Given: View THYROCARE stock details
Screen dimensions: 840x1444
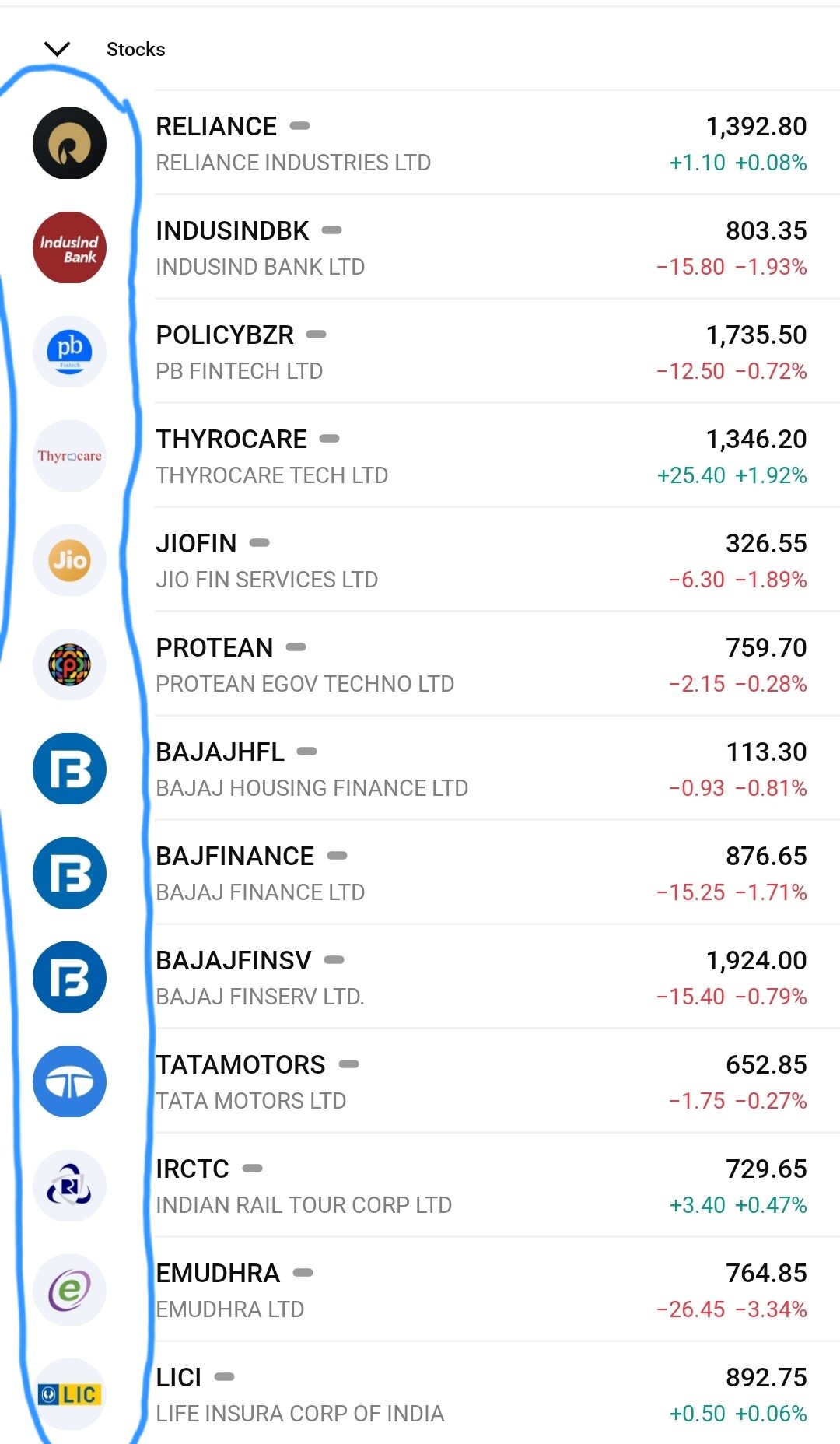Looking at the screenshot, I should point(467,457).
